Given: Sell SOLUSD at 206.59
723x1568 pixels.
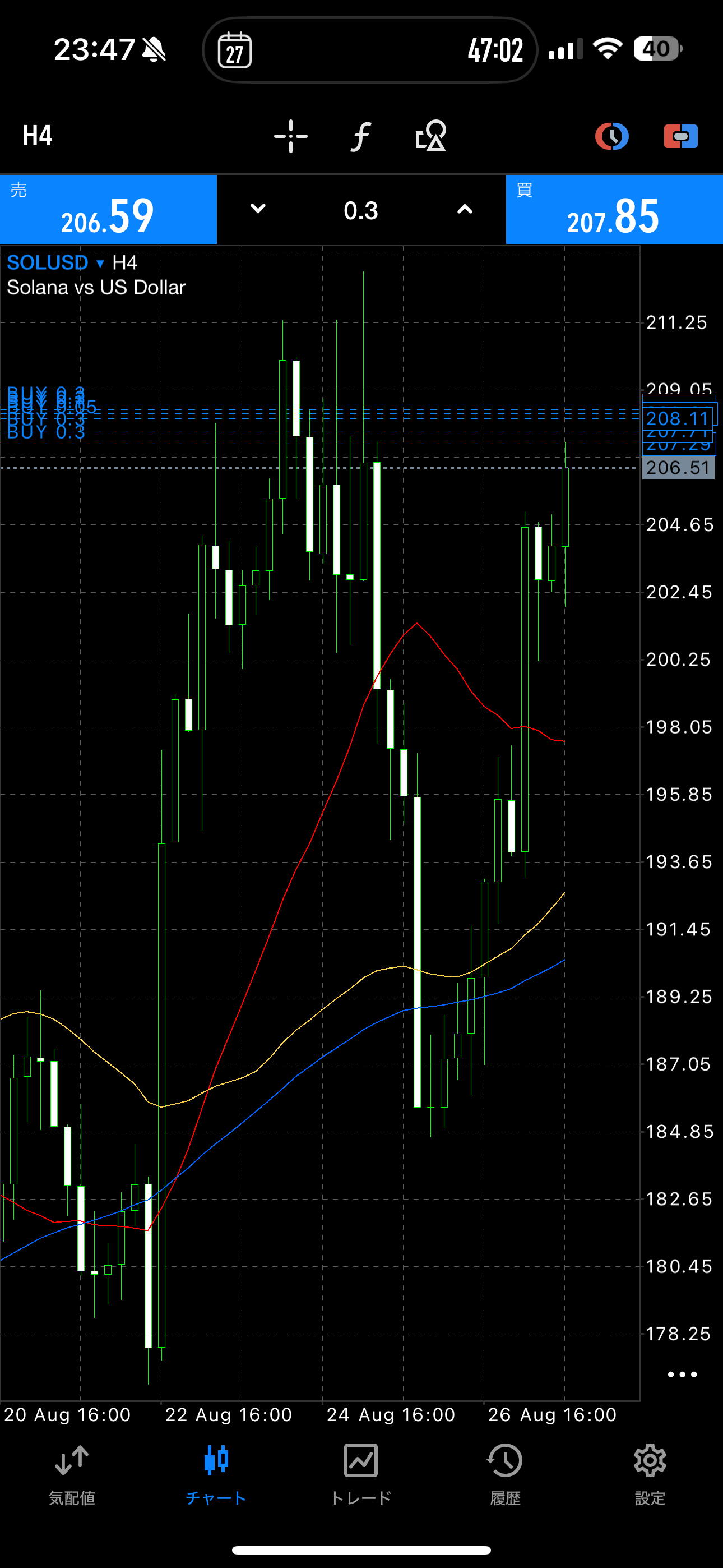Looking at the screenshot, I should coord(108,209).
